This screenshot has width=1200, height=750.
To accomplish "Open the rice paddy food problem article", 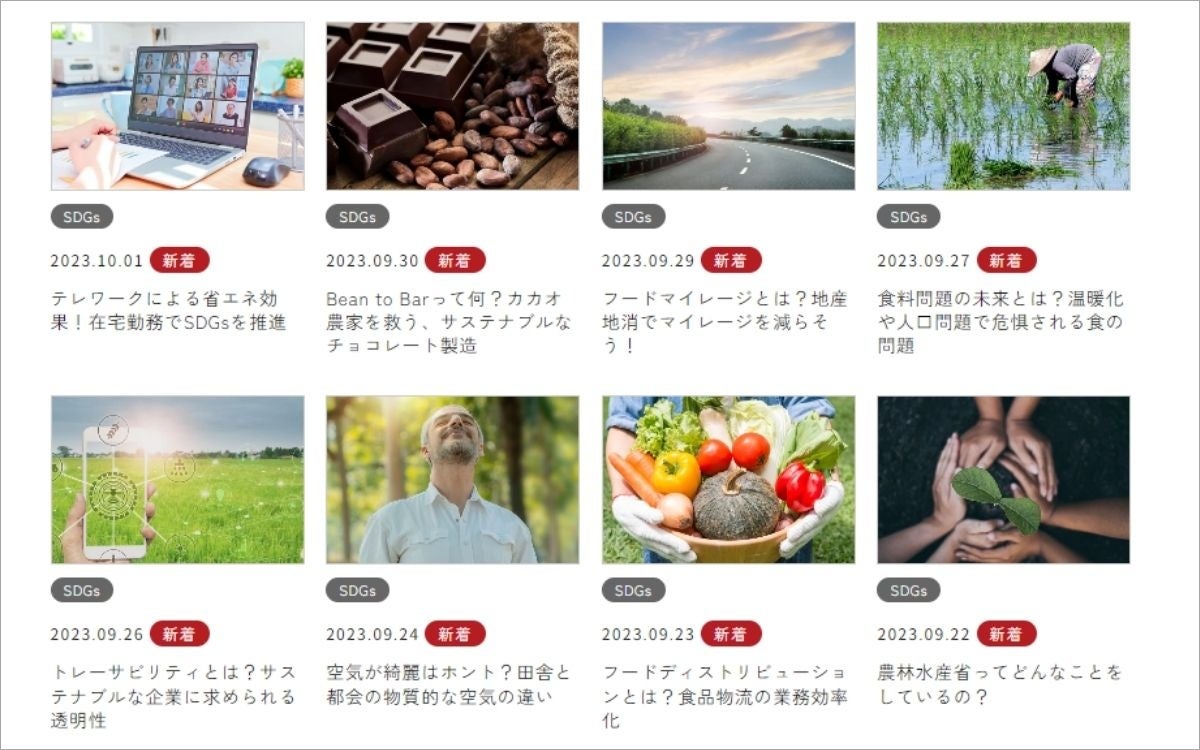I will pyautogui.click(x=1003, y=106).
